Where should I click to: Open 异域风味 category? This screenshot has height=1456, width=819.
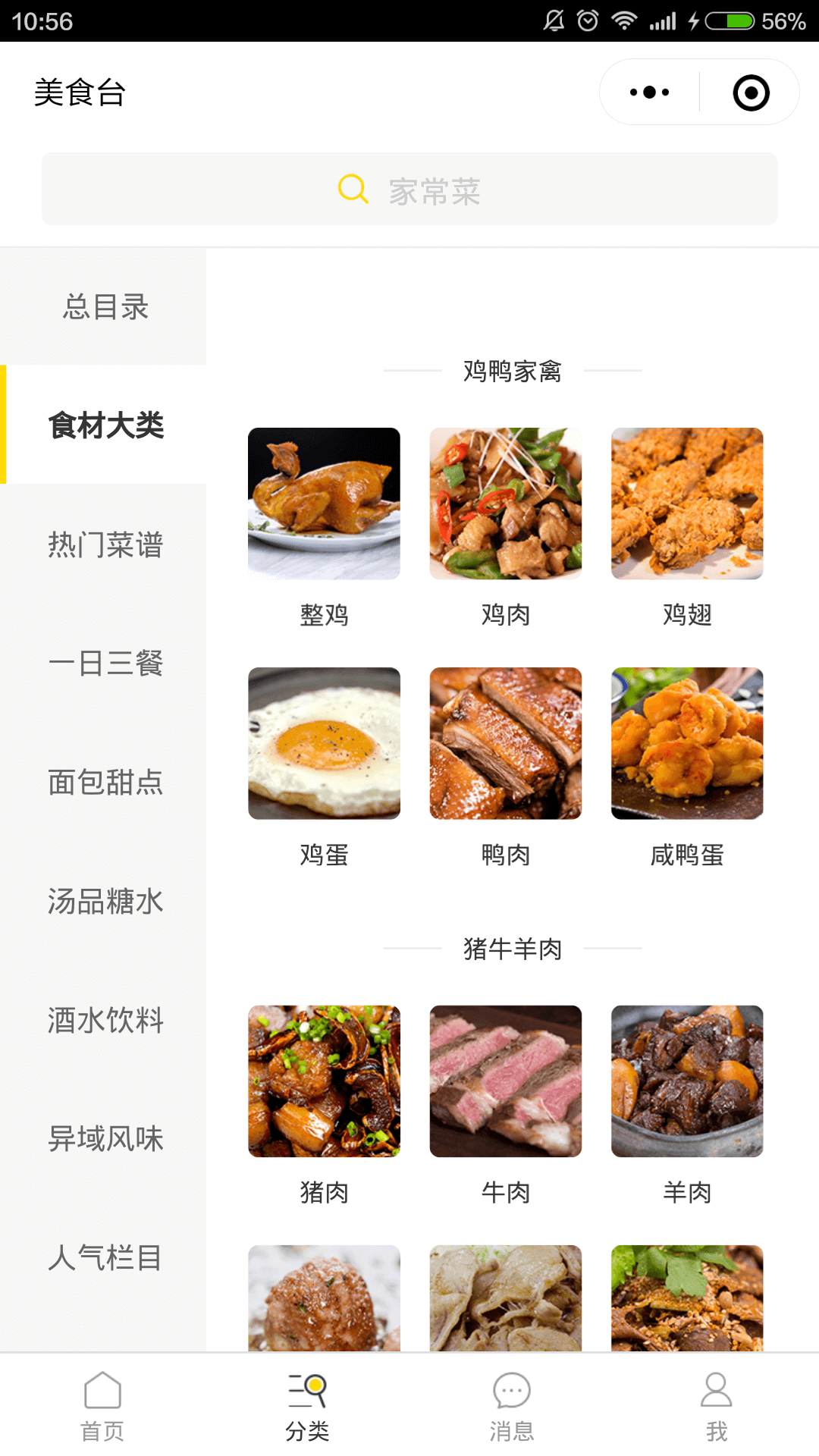105,1138
